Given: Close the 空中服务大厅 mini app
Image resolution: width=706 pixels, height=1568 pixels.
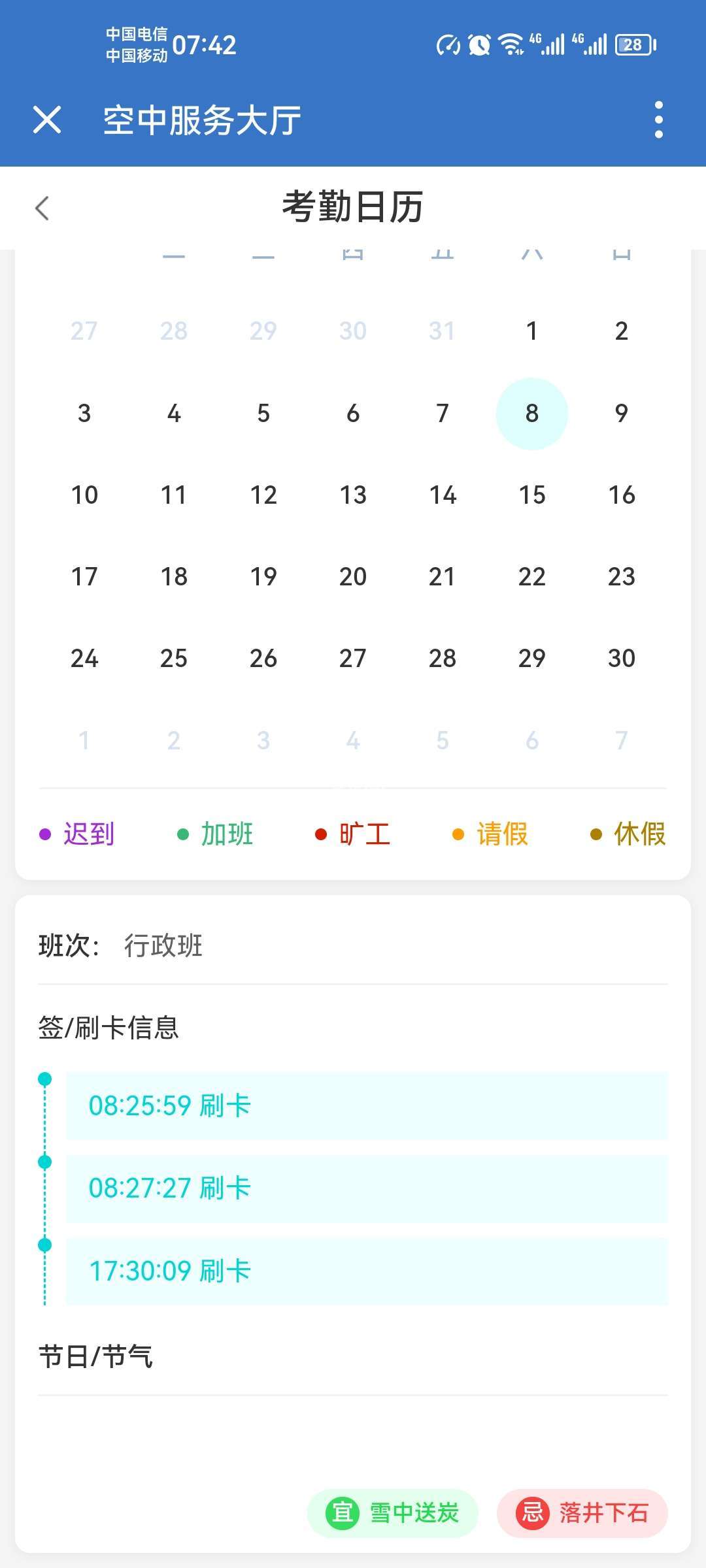Looking at the screenshot, I should (x=47, y=120).
